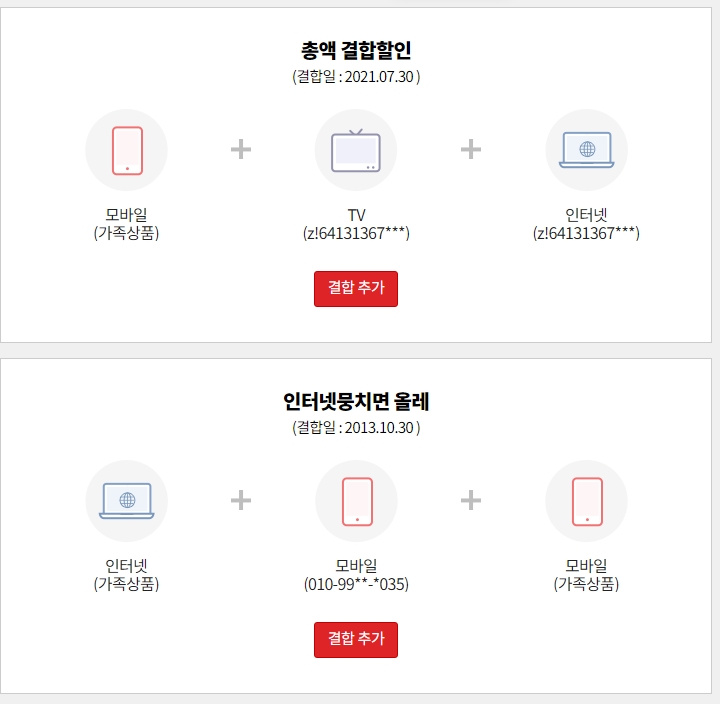Tap 결합 추가 under 인터넷뭉치면 올레
Screen dimensions: 720x704
pyautogui.click(x=356, y=639)
